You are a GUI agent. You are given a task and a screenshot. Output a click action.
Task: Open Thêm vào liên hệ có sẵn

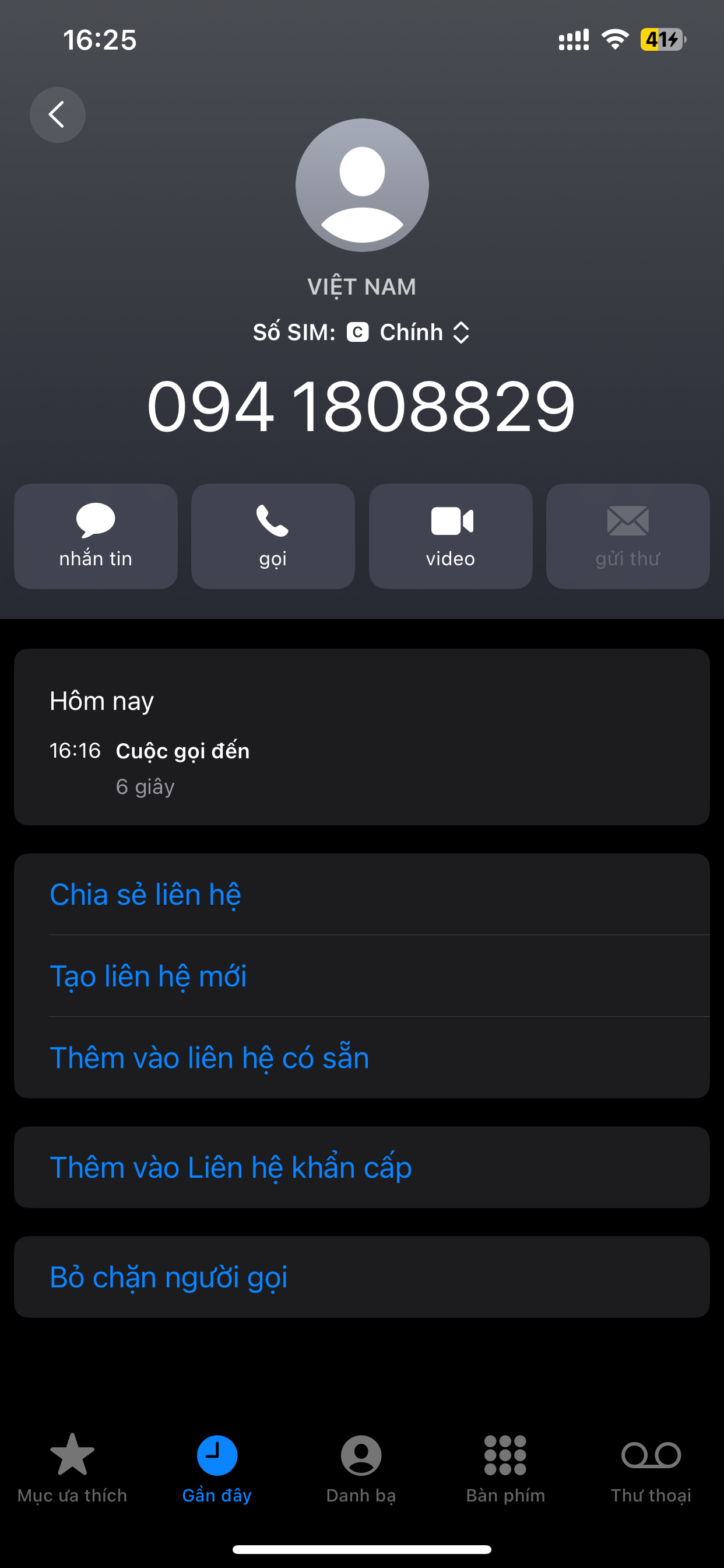click(x=209, y=1058)
